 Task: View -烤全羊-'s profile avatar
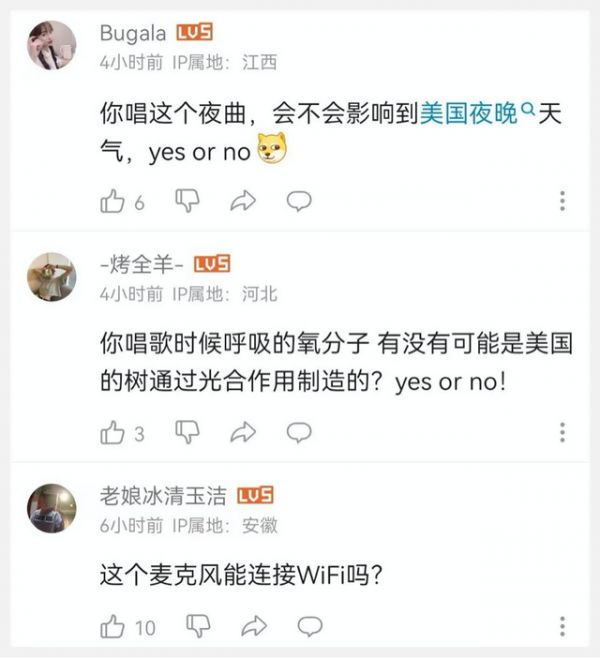click(51, 277)
